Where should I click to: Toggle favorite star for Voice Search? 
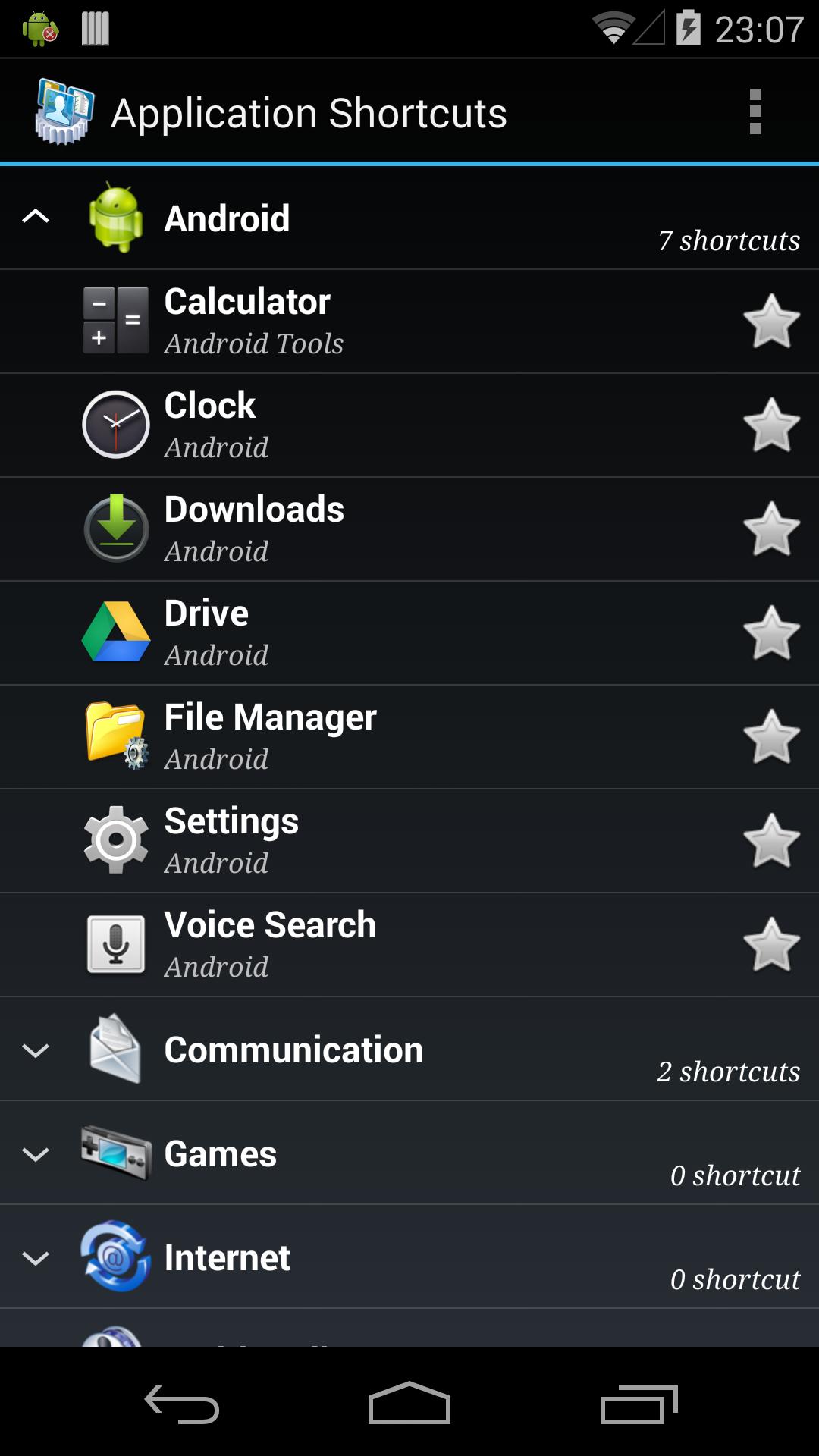click(x=771, y=944)
